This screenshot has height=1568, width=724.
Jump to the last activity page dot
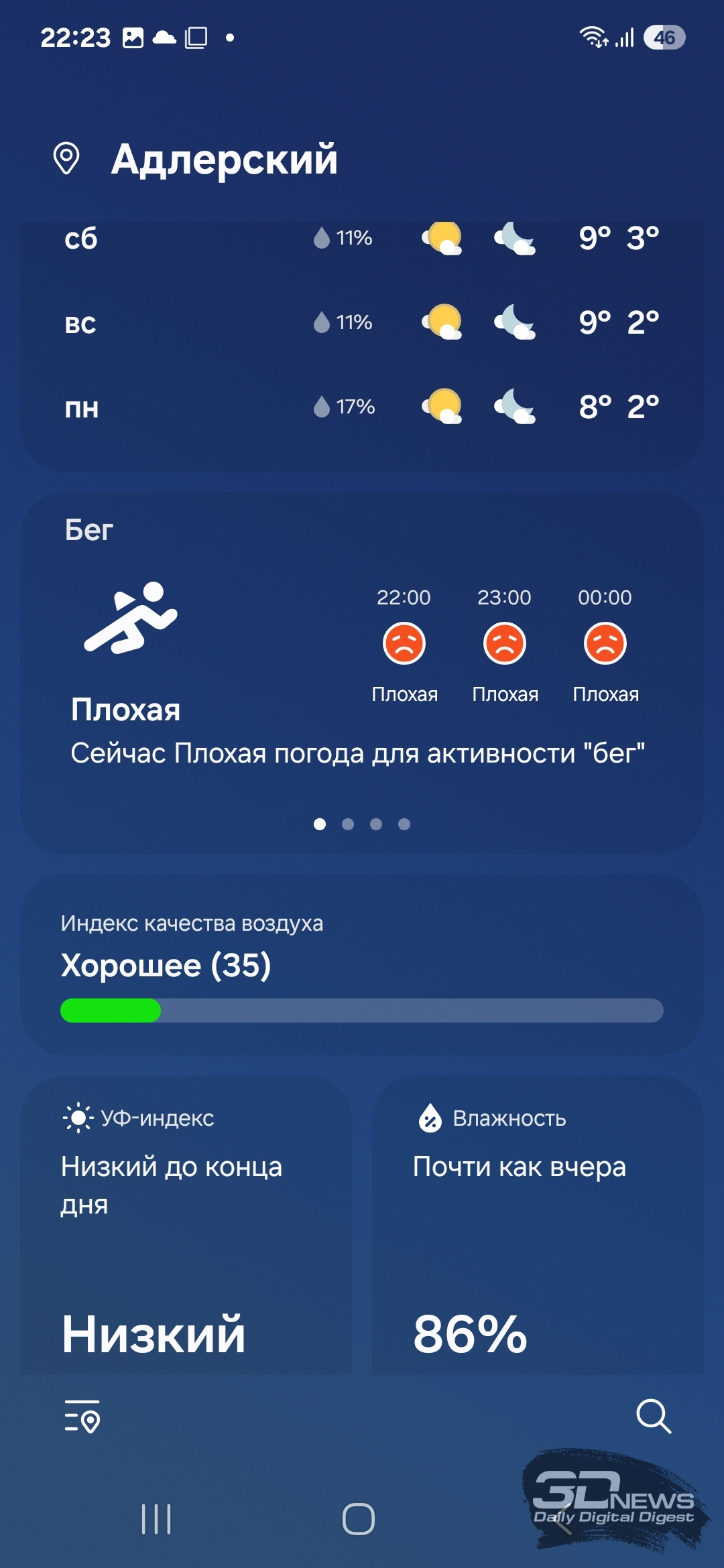pyautogui.click(x=404, y=824)
